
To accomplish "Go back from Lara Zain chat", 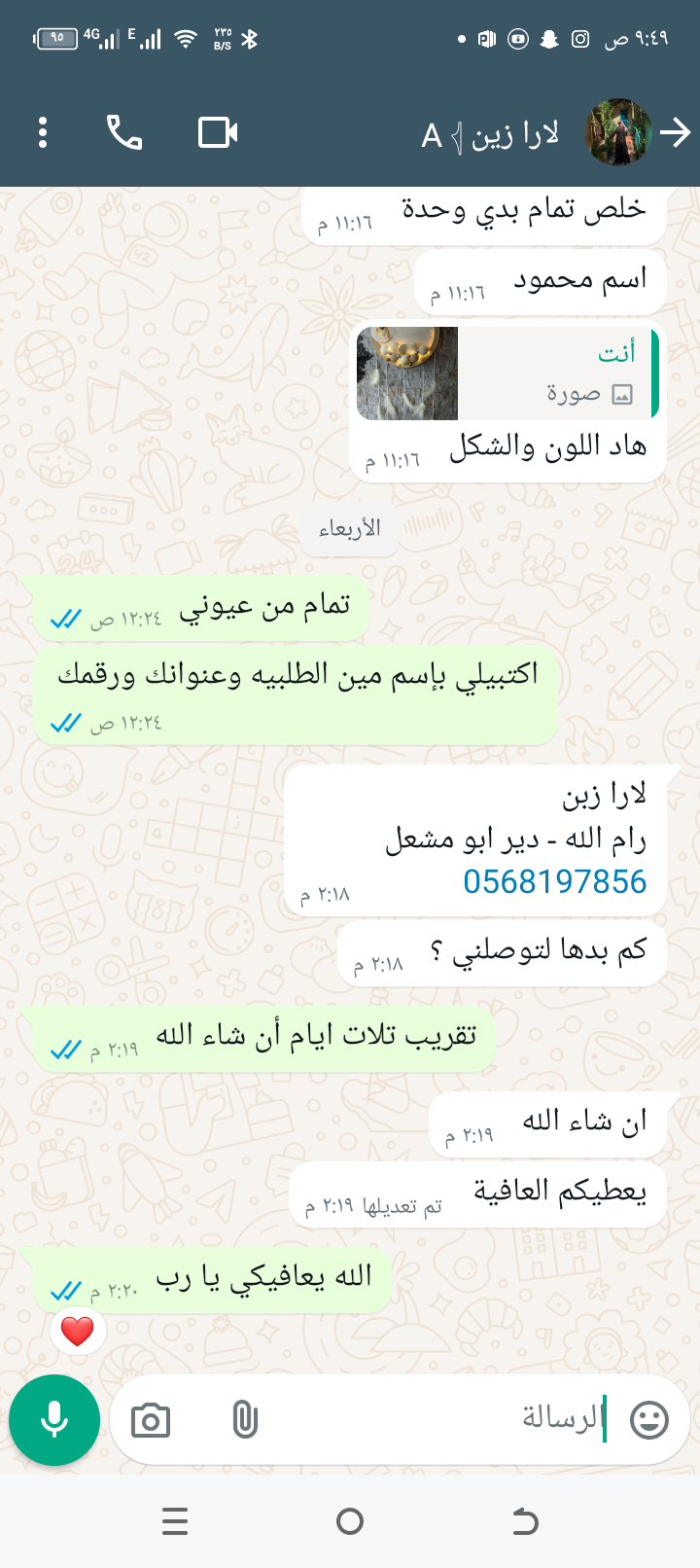I will pos(675,132).
